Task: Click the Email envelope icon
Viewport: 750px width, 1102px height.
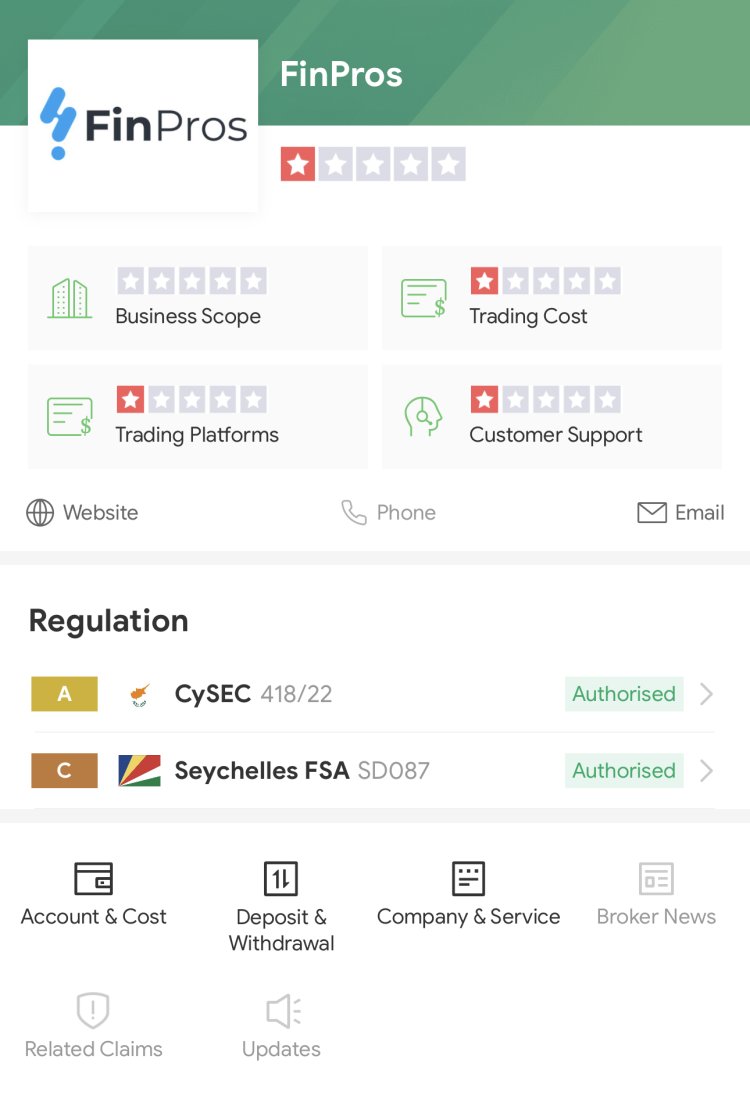Action: [652, 512]
